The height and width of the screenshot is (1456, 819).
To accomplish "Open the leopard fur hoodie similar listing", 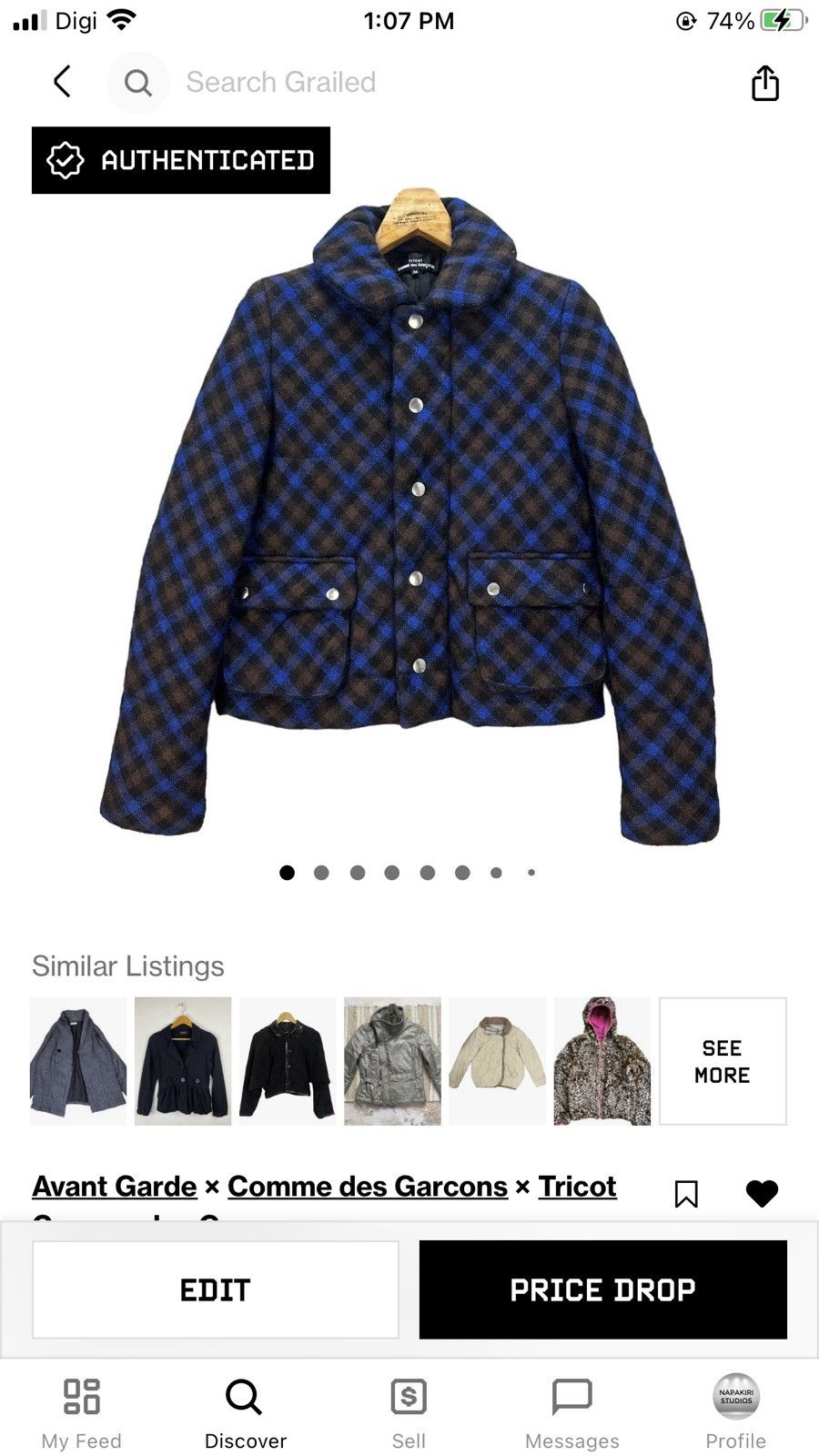I will (602, 1061).
